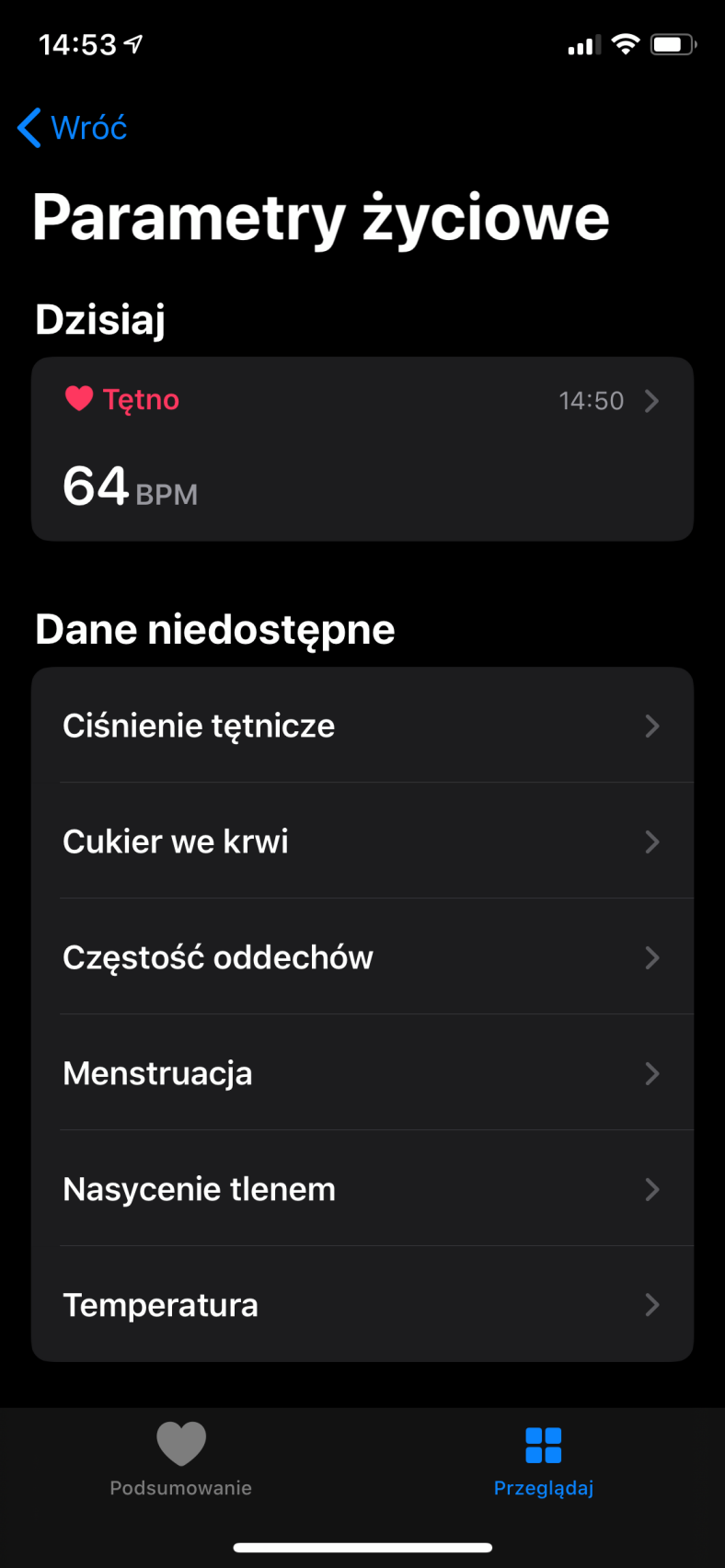Go back with the Wróć button
The image size is (725, 1568).
tap(73, 127)
